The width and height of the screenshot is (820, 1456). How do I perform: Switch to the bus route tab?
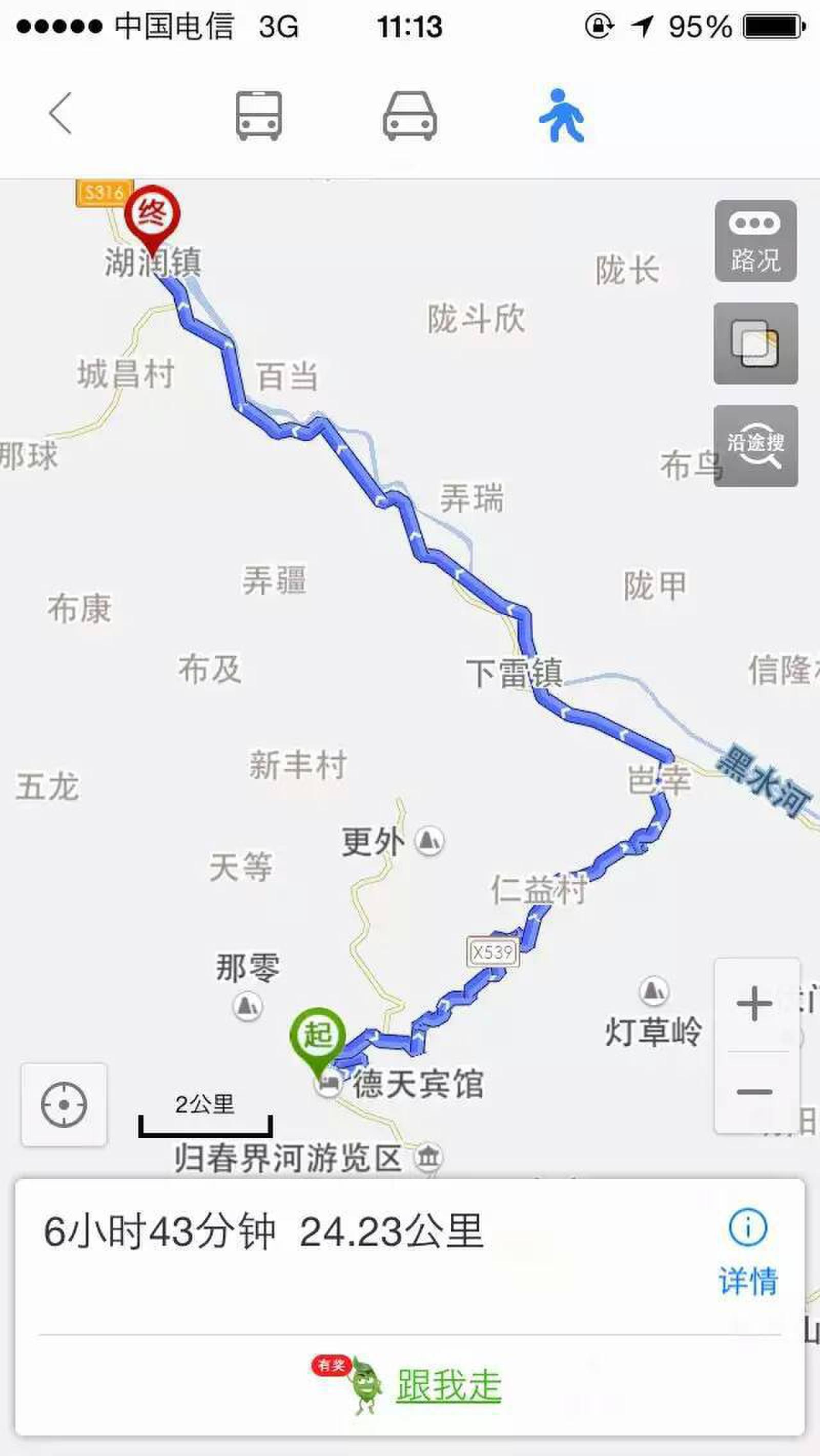click(x=258, y=115)
